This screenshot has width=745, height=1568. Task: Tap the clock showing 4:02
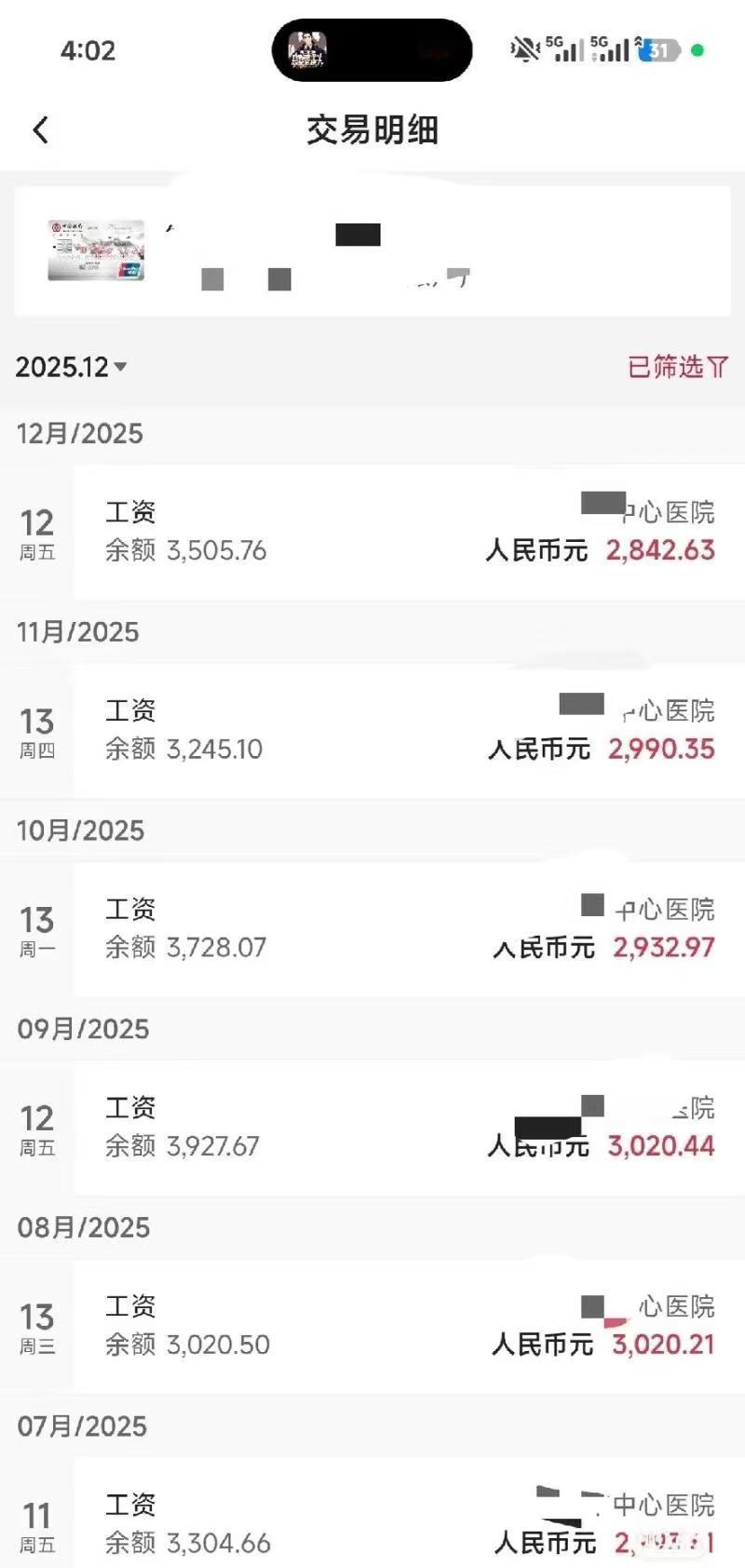pos(88,51)
